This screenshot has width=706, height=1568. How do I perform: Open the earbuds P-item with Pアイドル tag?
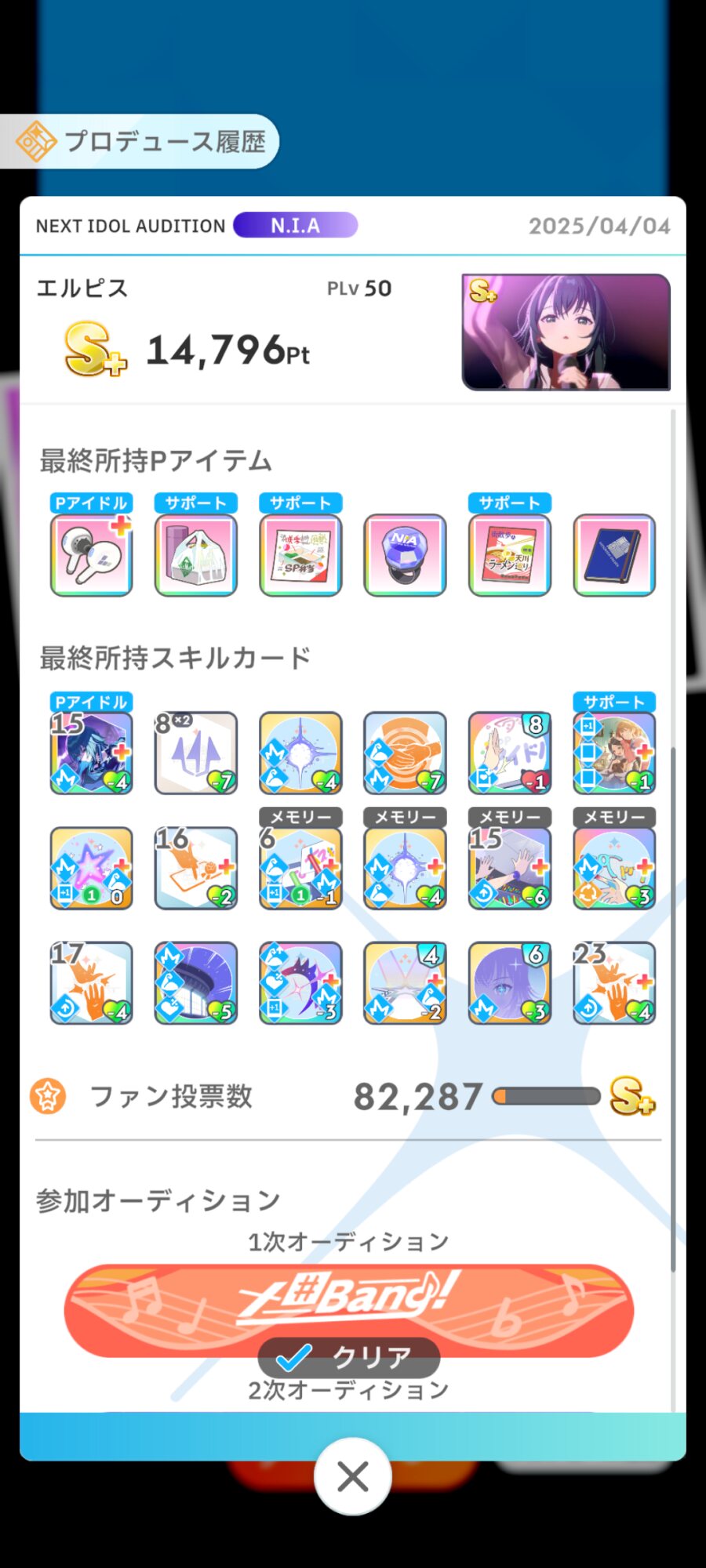(91, 555)
